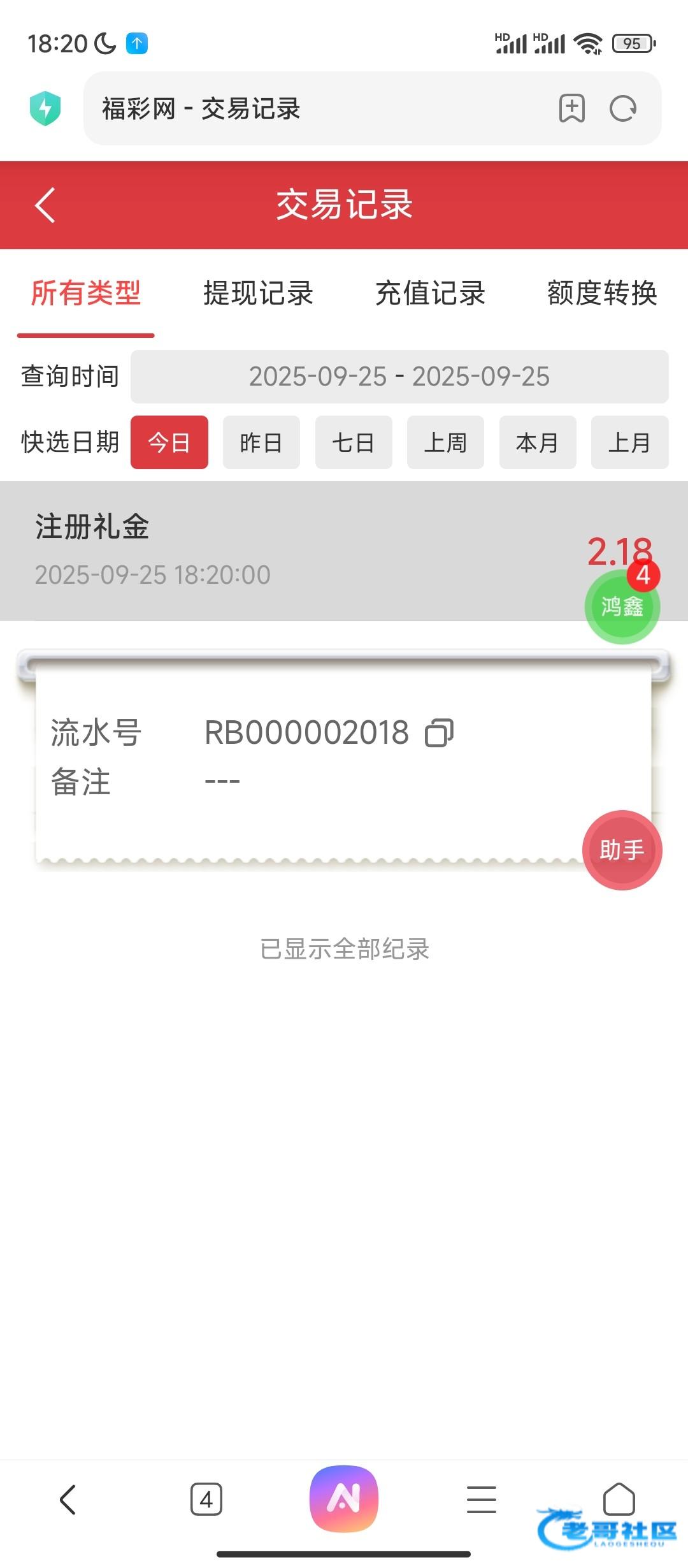Select the 今日 quick date chip

coord(169,442)
